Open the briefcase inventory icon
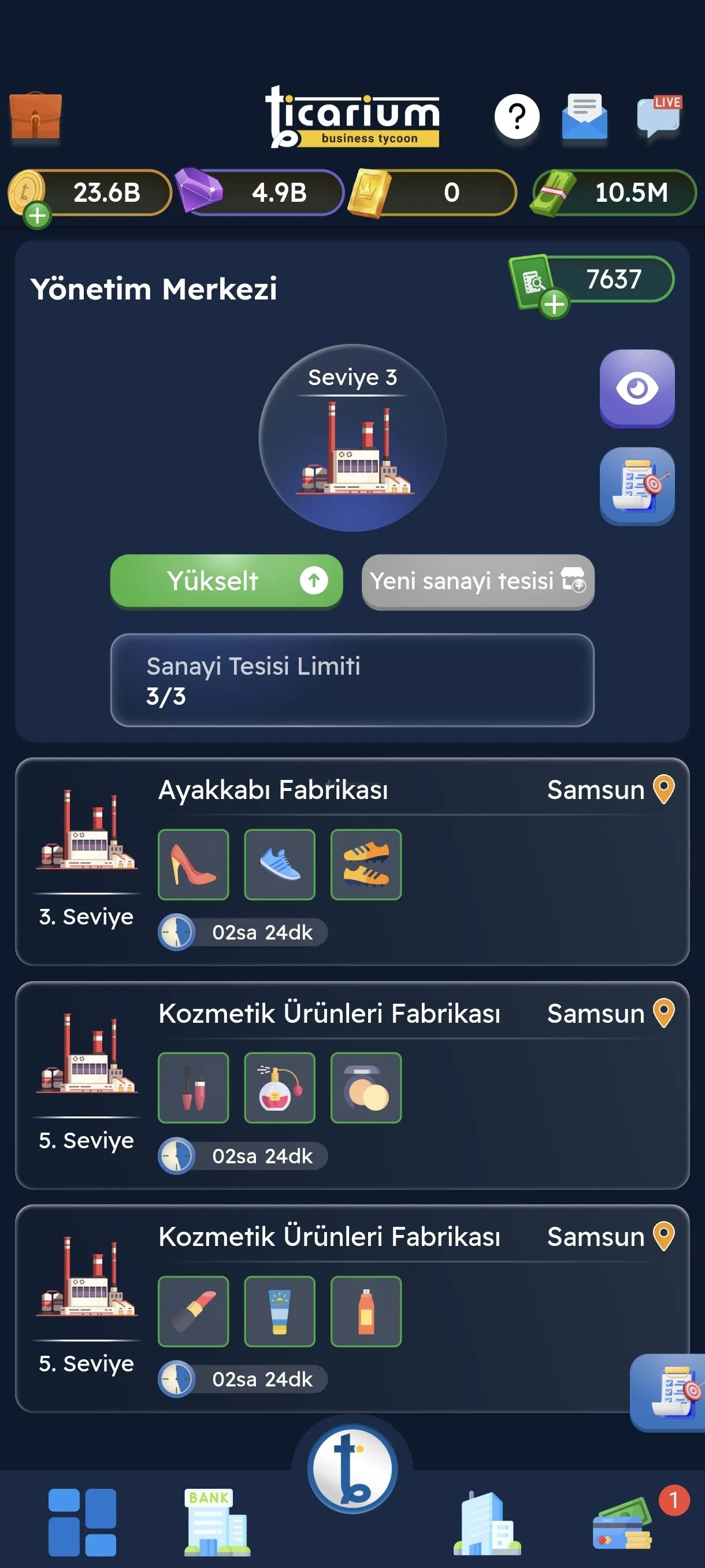Viewport: 705px width, 1568px height. point(35,116)
